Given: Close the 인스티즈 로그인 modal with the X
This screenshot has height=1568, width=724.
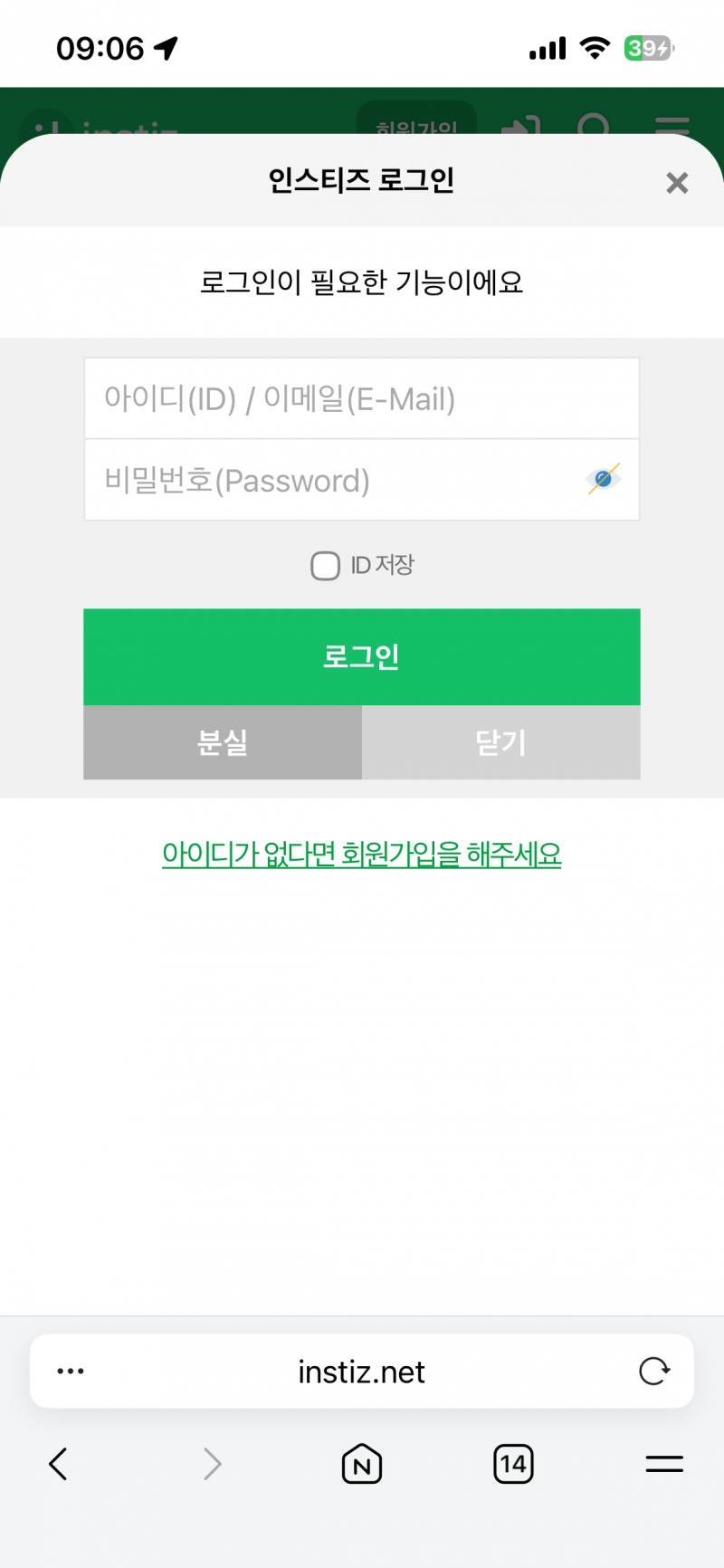Looking at the screenshot, I should click(x=676, y=182).
